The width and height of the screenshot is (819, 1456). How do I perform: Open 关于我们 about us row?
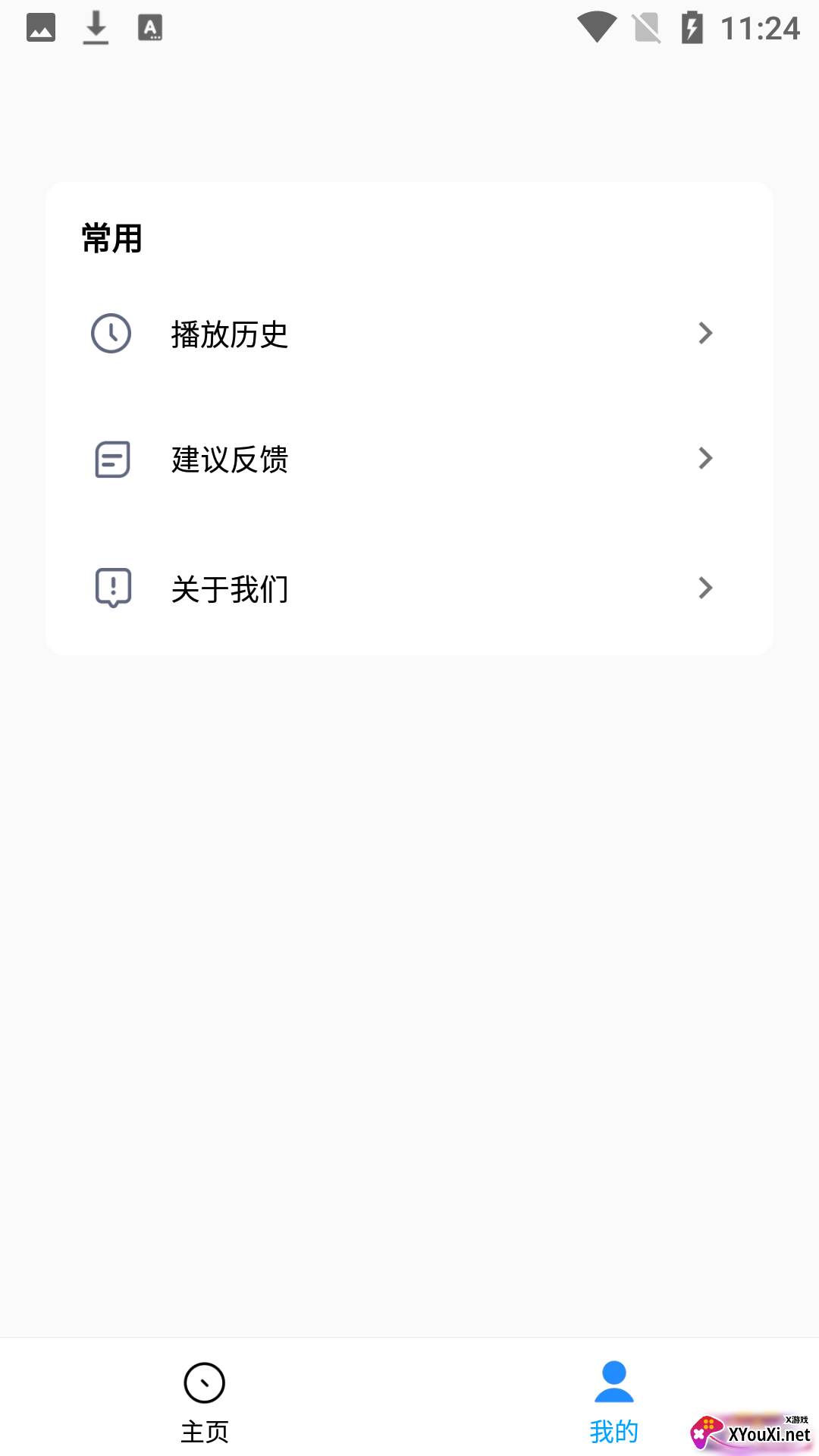pos(409,588)
